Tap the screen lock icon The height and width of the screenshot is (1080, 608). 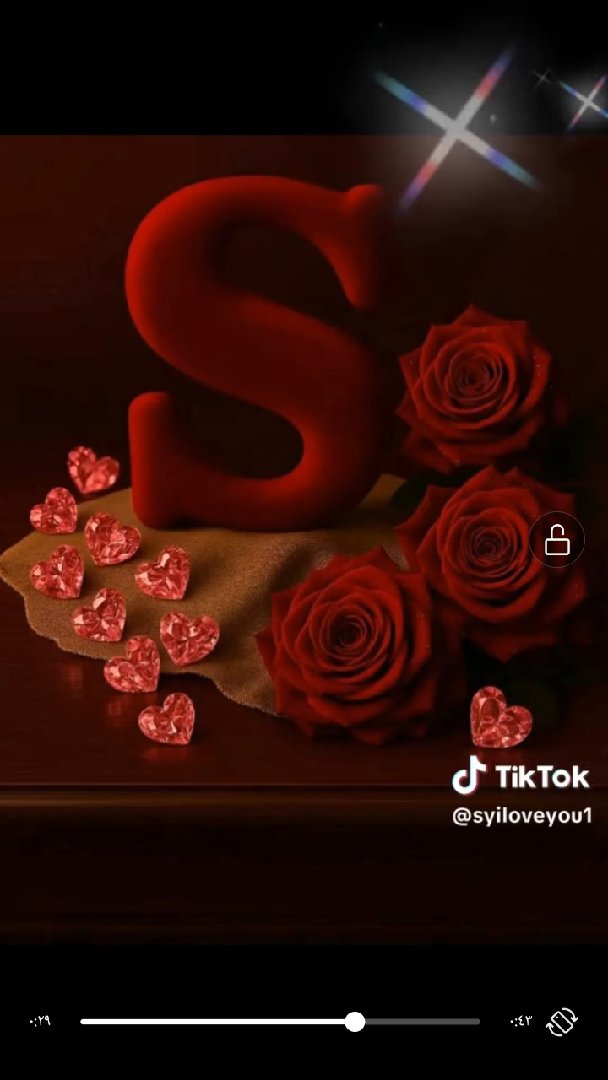coord(557,541)
